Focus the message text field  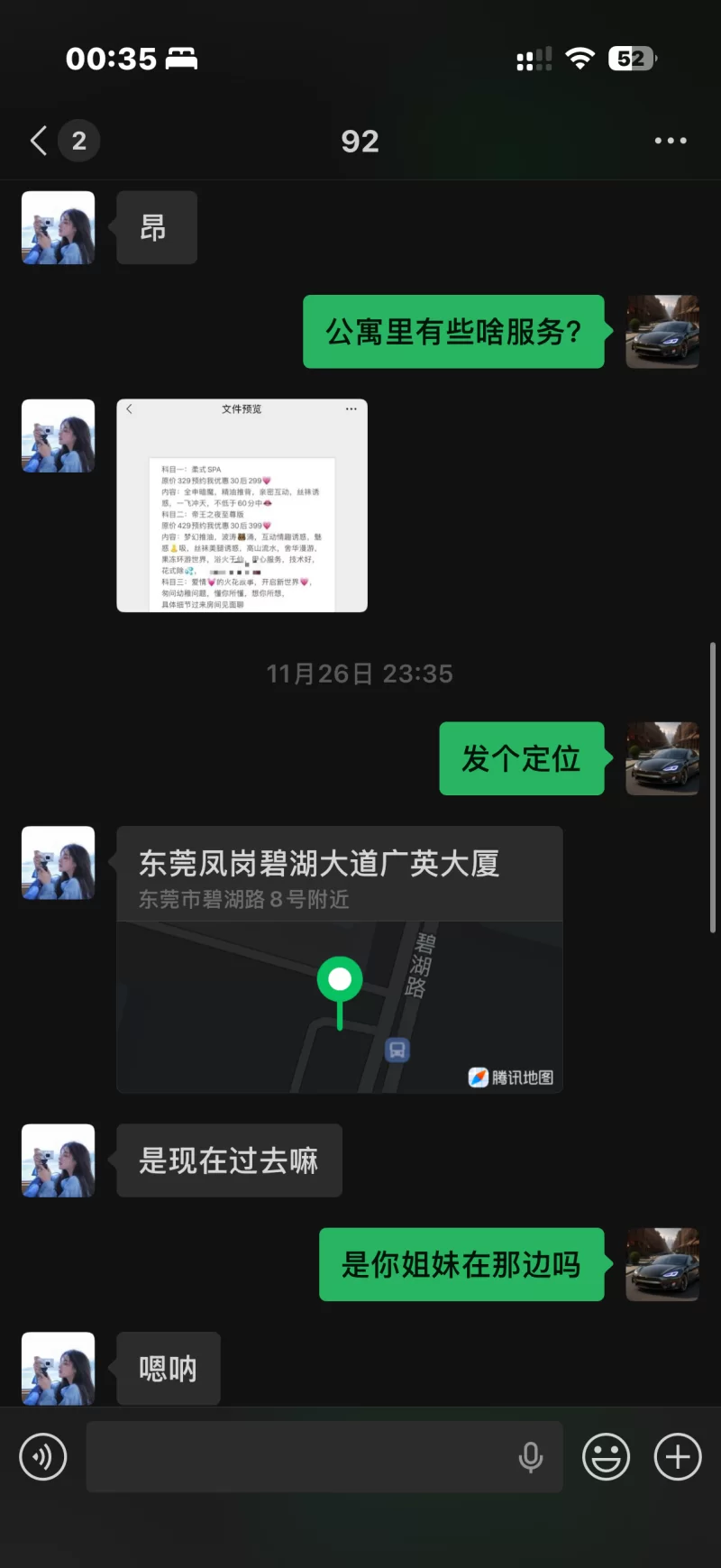(297, 1456)
